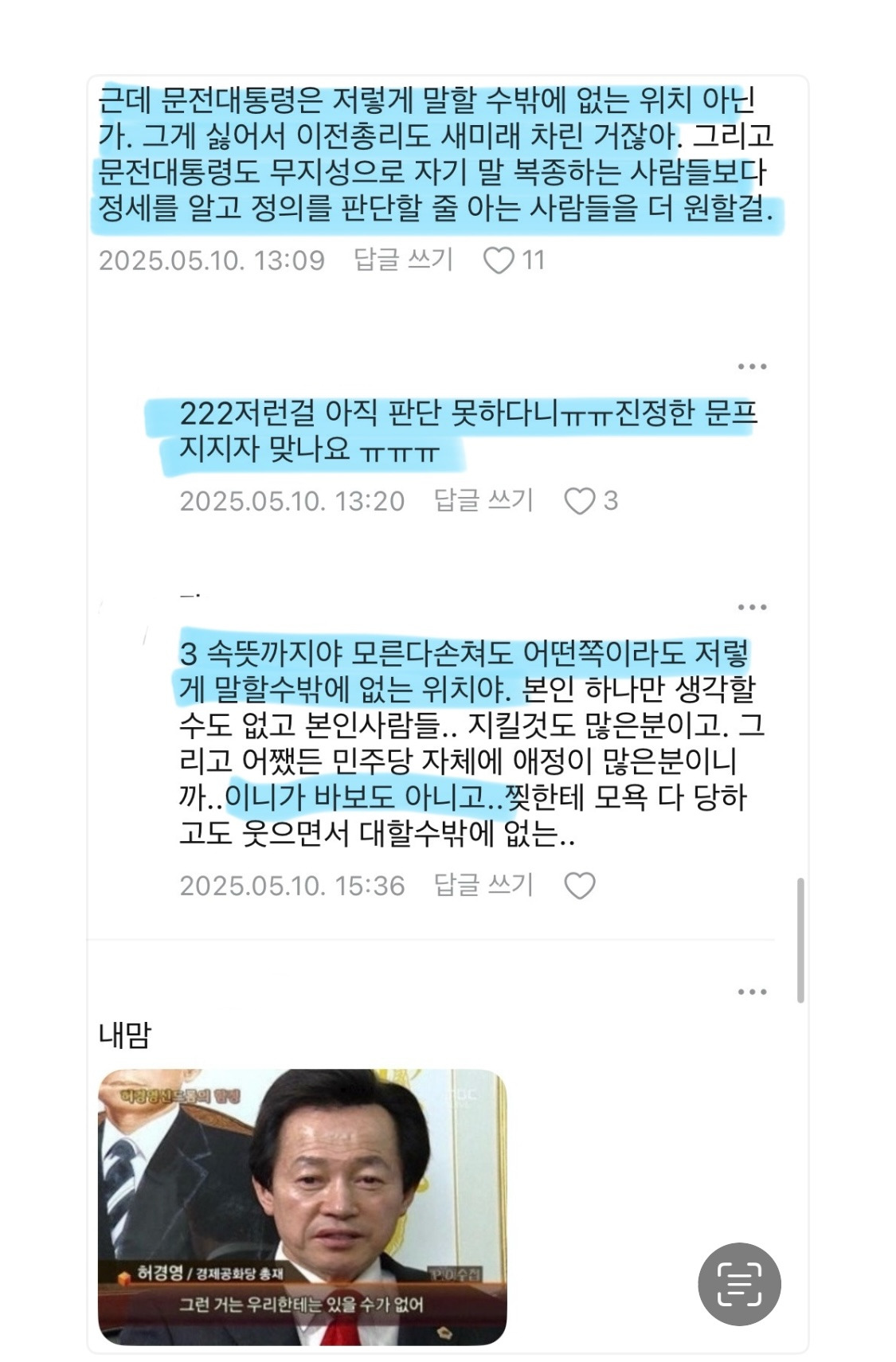The width and height of the screenshot is (896, 1362).
Task: Open the options menu above the 15:36 reply
Action: (752, 607)
